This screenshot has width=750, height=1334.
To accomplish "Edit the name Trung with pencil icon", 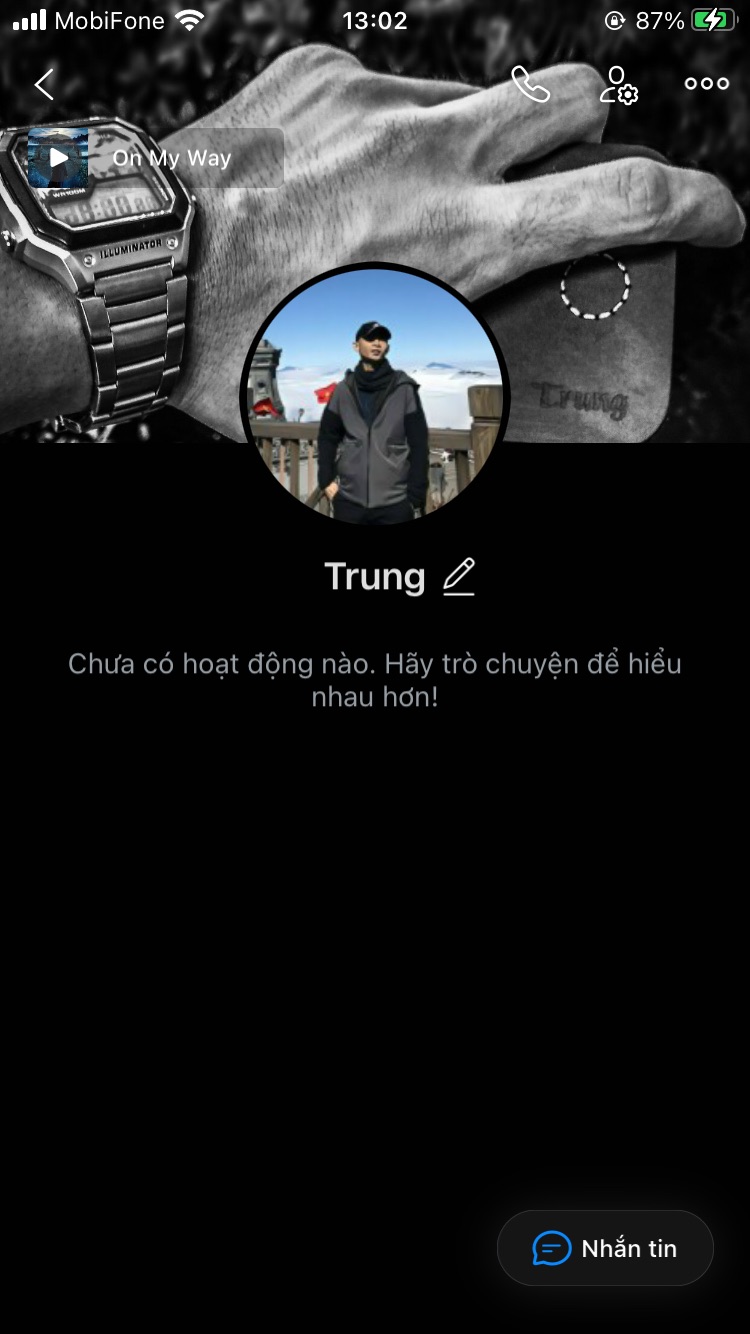I will click(x=459, y=577).
